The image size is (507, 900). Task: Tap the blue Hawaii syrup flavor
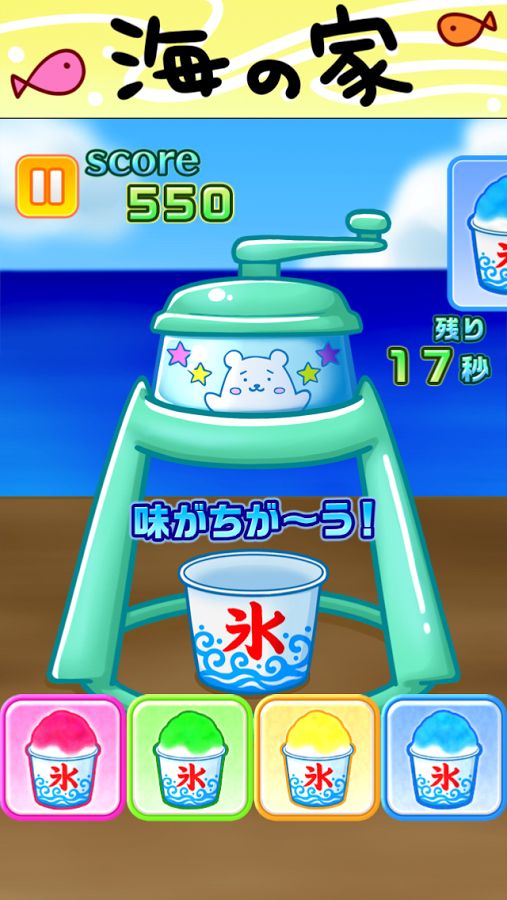coord(444,757)
